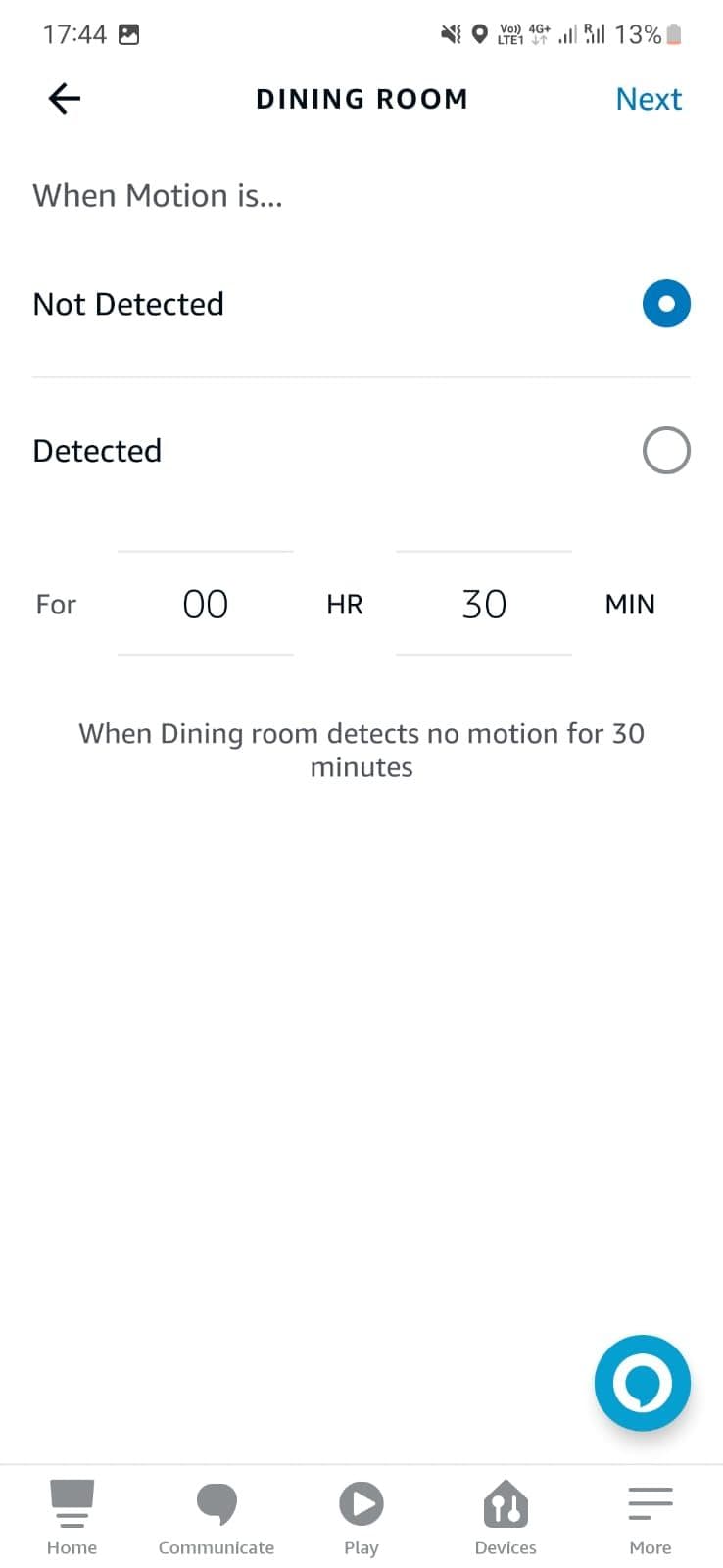Image resolution: width=723 pixels, height=1568 pixels.
Task: Select the Not Detected option
Action: [666, 304]
